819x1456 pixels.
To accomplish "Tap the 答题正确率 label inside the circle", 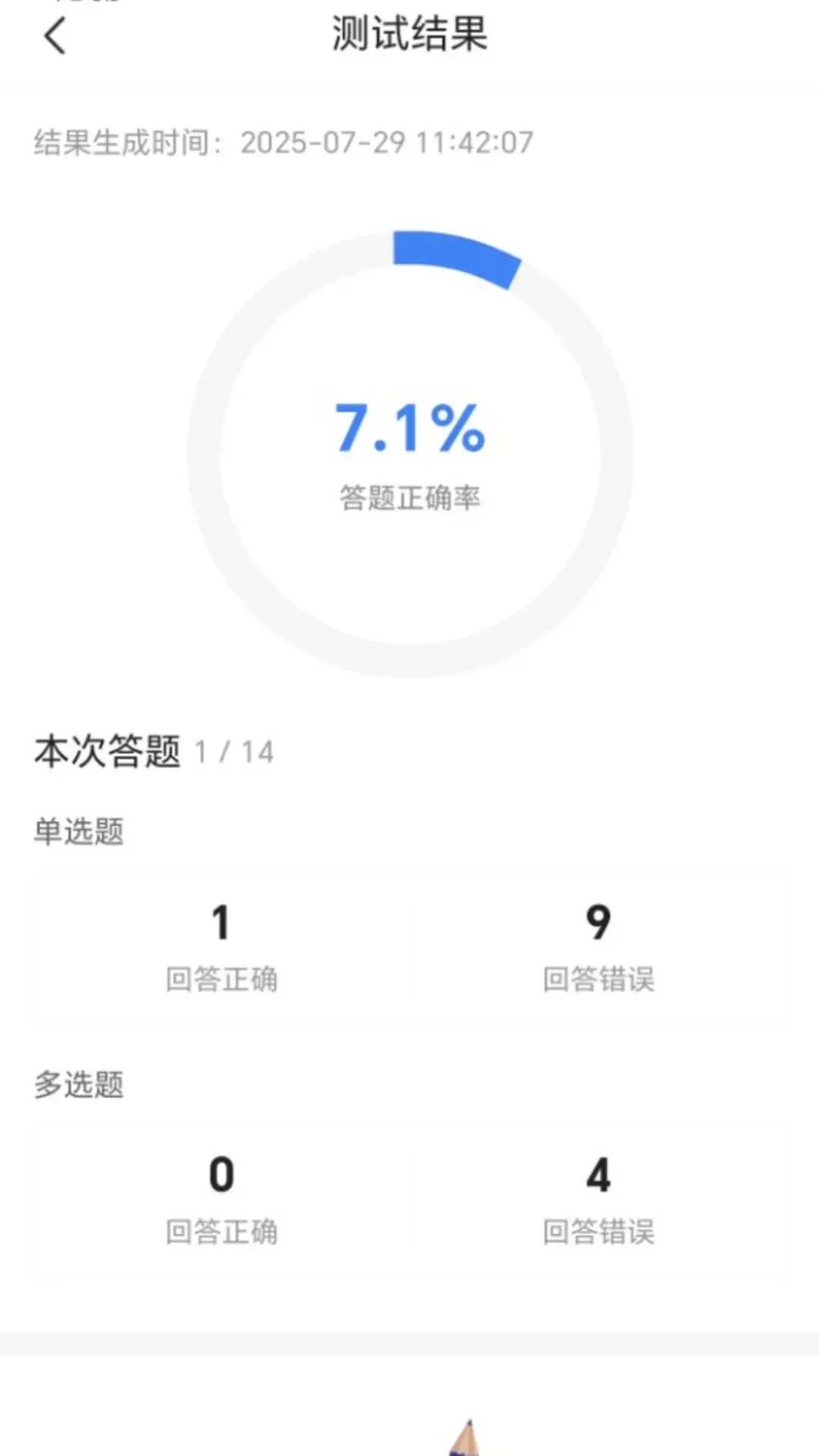I will pos(412,497).
